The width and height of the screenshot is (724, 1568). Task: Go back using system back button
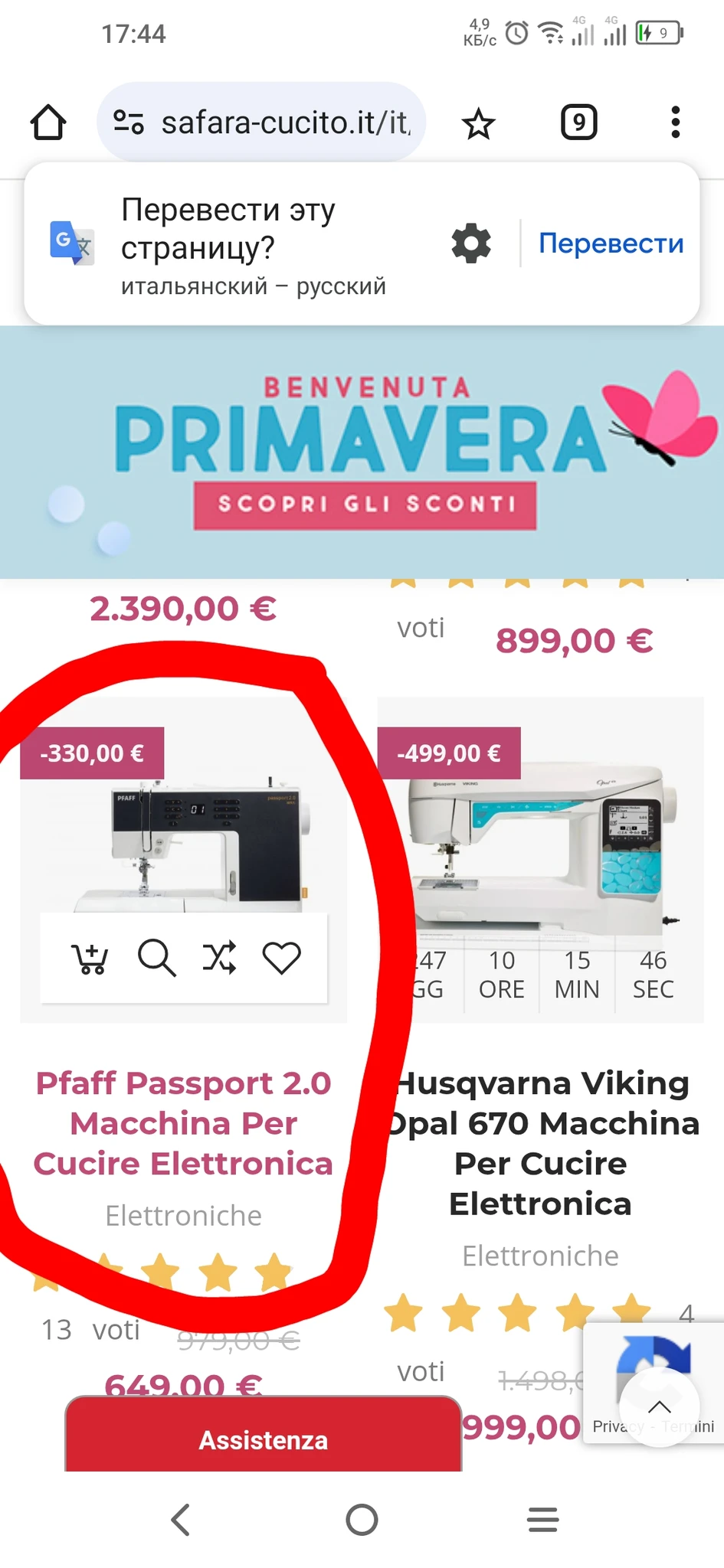point(181,1520)
